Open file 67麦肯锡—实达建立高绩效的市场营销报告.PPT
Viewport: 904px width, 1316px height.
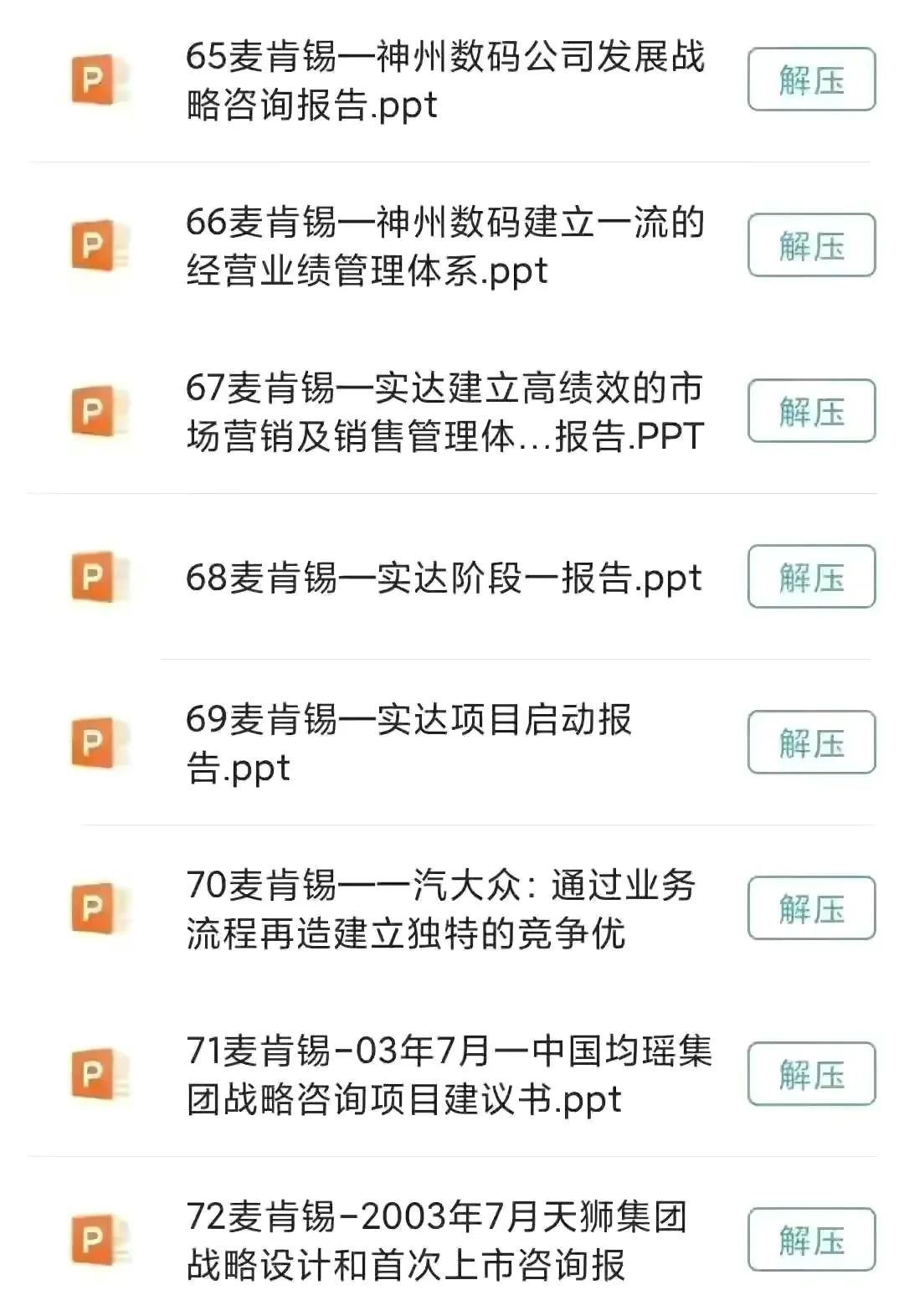444,412
